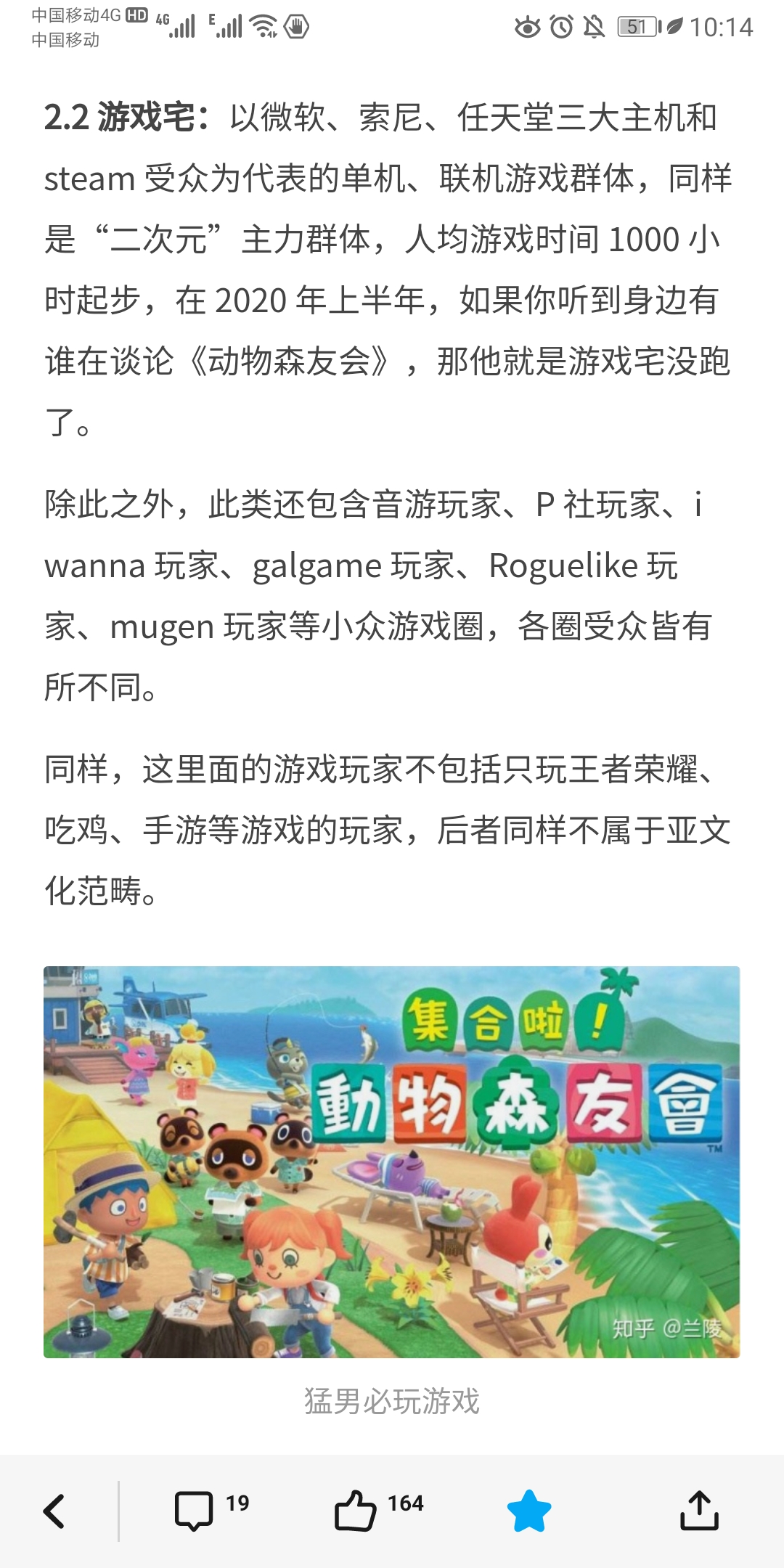The width and height of the screenshot is (784, 1568).
Task: Toggle the blue star favorite
Action: point(529,1511)
